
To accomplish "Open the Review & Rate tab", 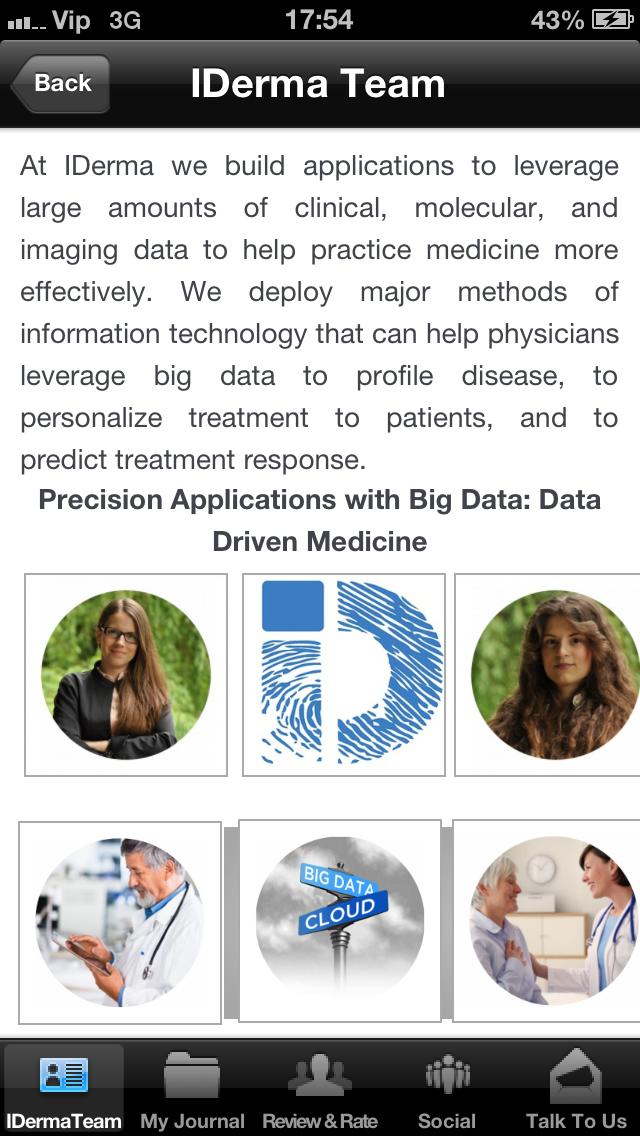I will coord(320,1090).
